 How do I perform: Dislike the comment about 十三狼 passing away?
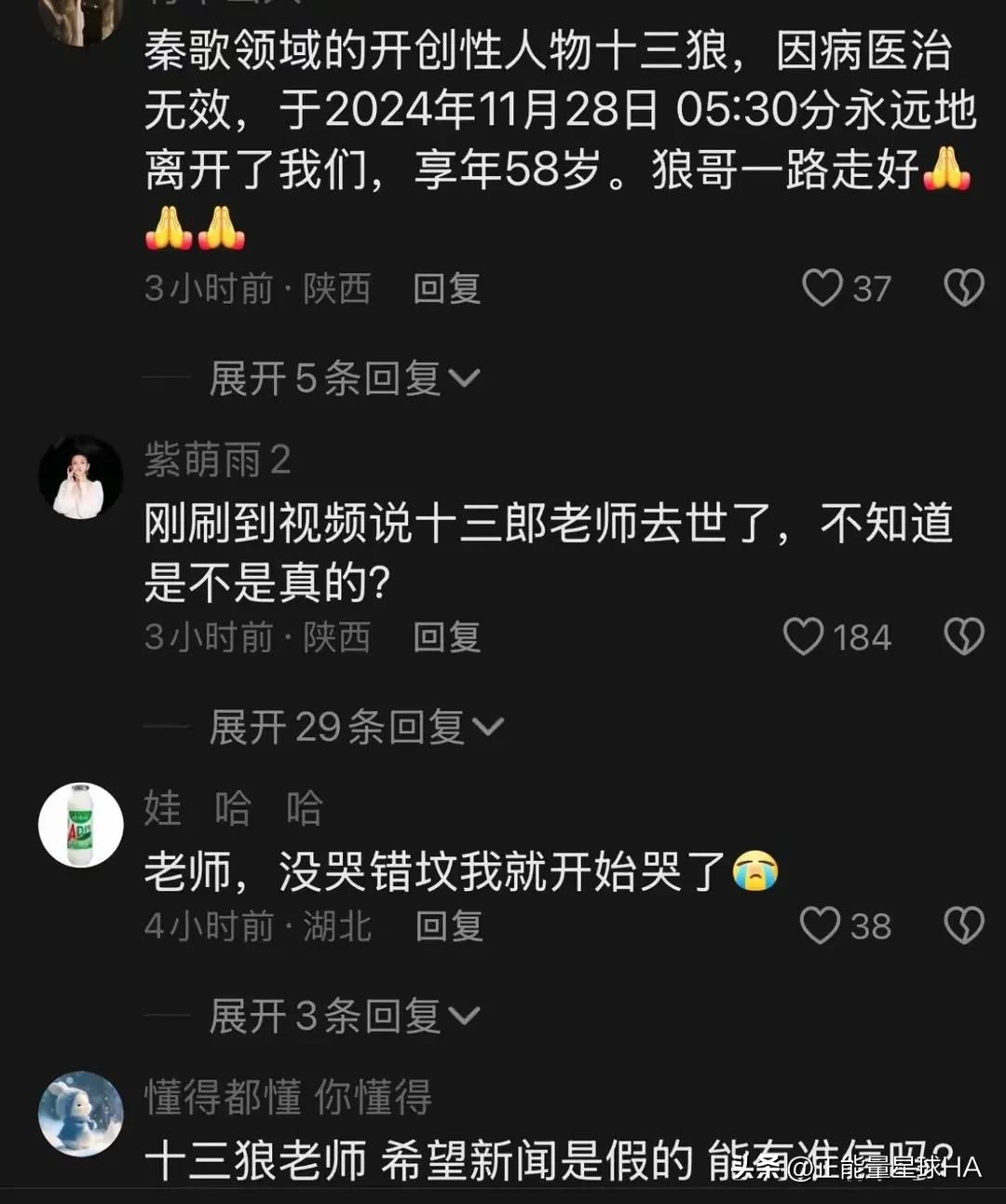click(963, 288)
